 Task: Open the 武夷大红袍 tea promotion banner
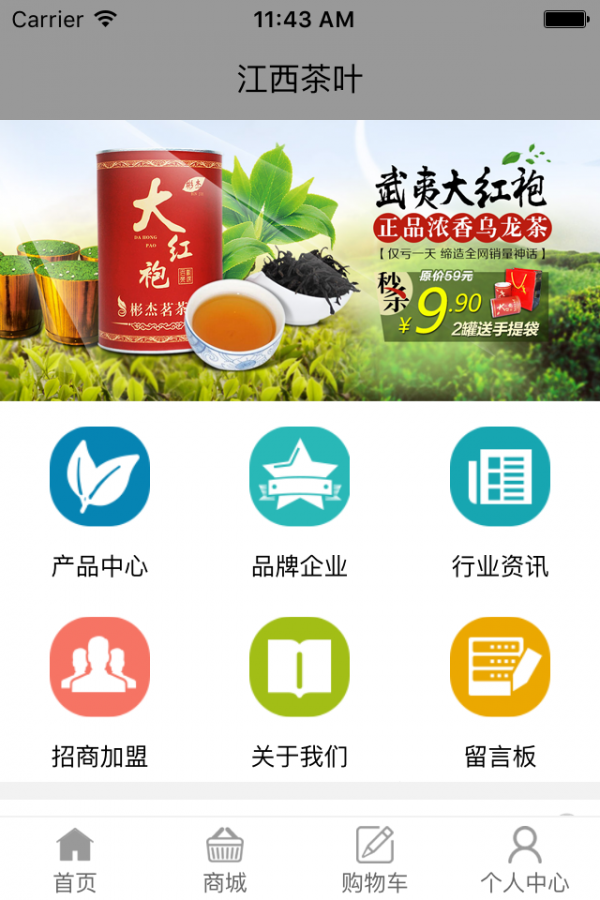[300, 260]
